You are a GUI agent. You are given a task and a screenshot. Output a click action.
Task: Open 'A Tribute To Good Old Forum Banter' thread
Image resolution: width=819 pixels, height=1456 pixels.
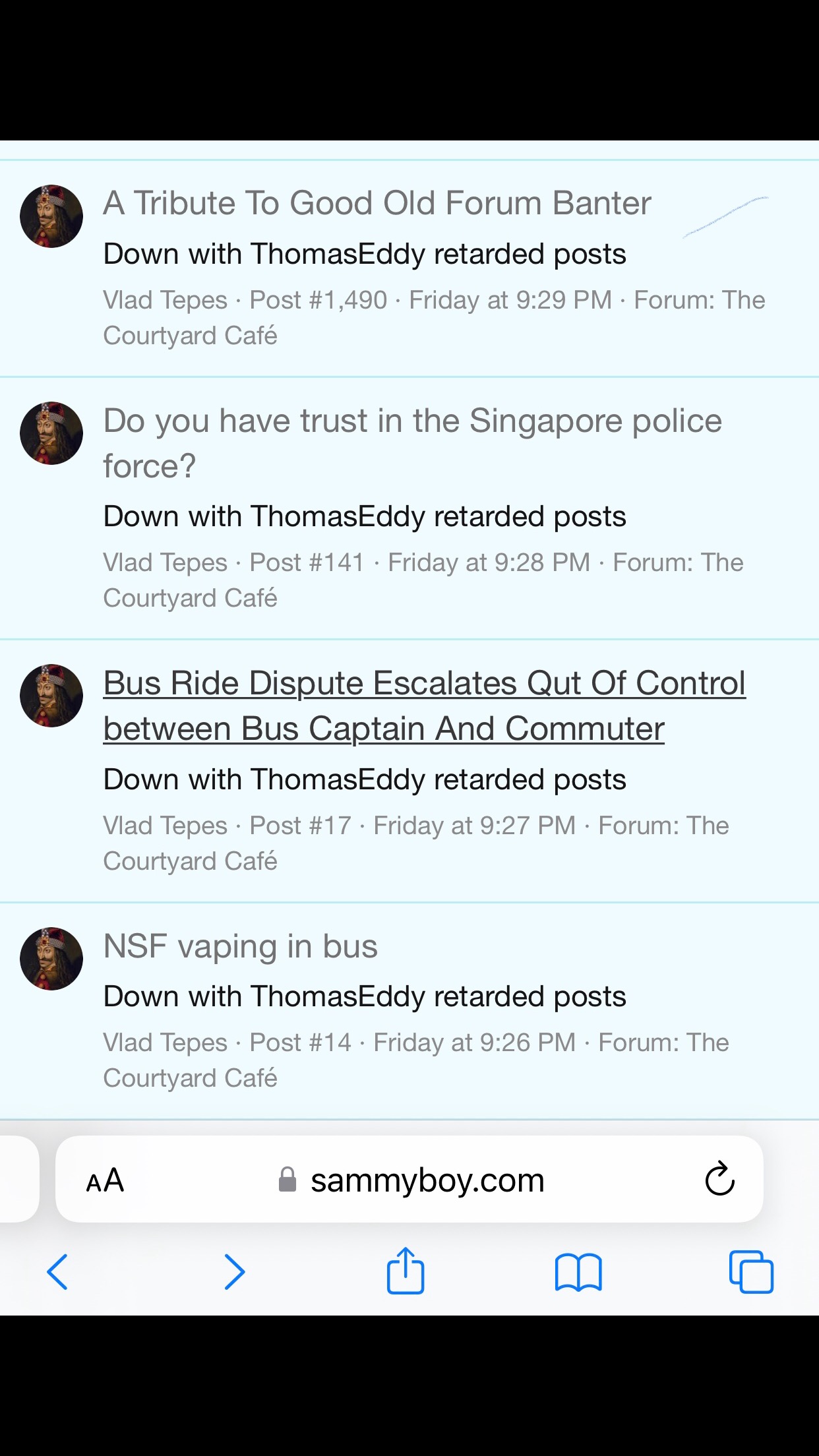pyautogui.click(x=377, y=203)
